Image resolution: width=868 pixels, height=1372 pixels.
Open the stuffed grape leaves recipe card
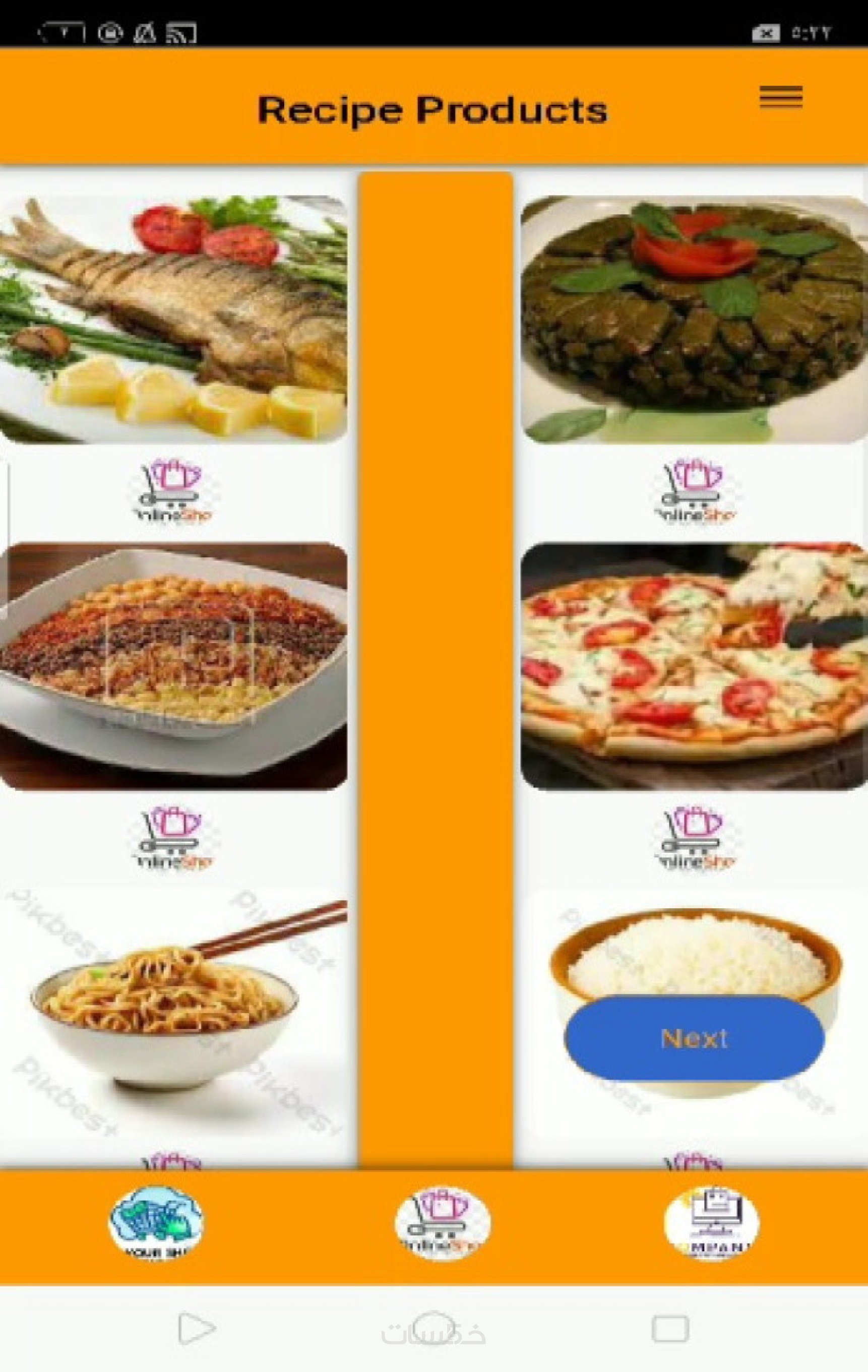pos(694,319)
